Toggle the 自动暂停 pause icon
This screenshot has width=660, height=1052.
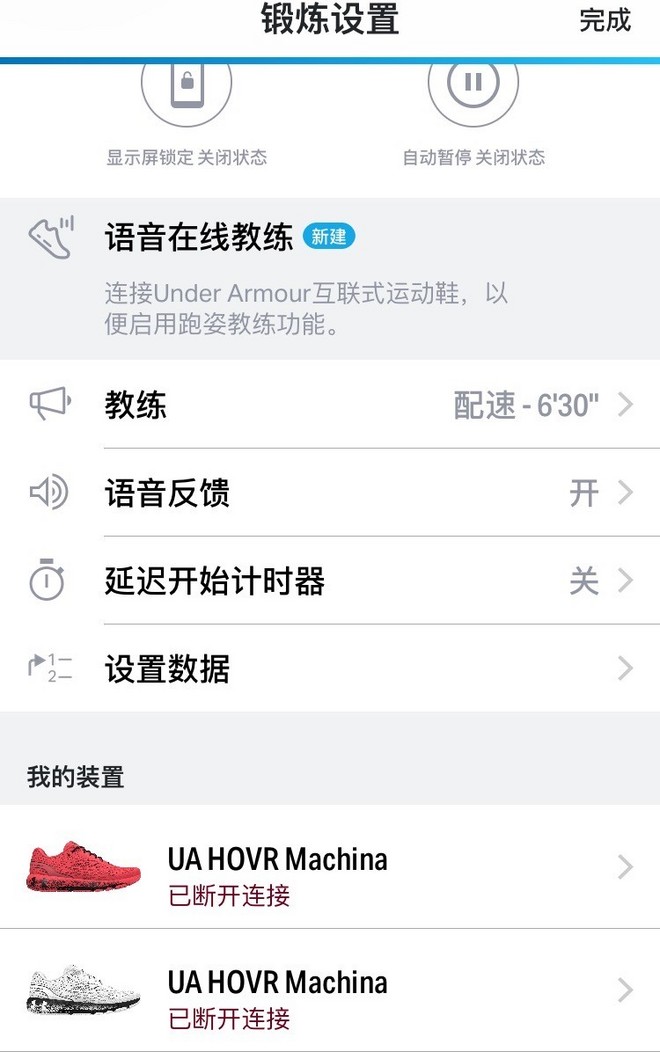pyautogui.click(x=473, y=85)
